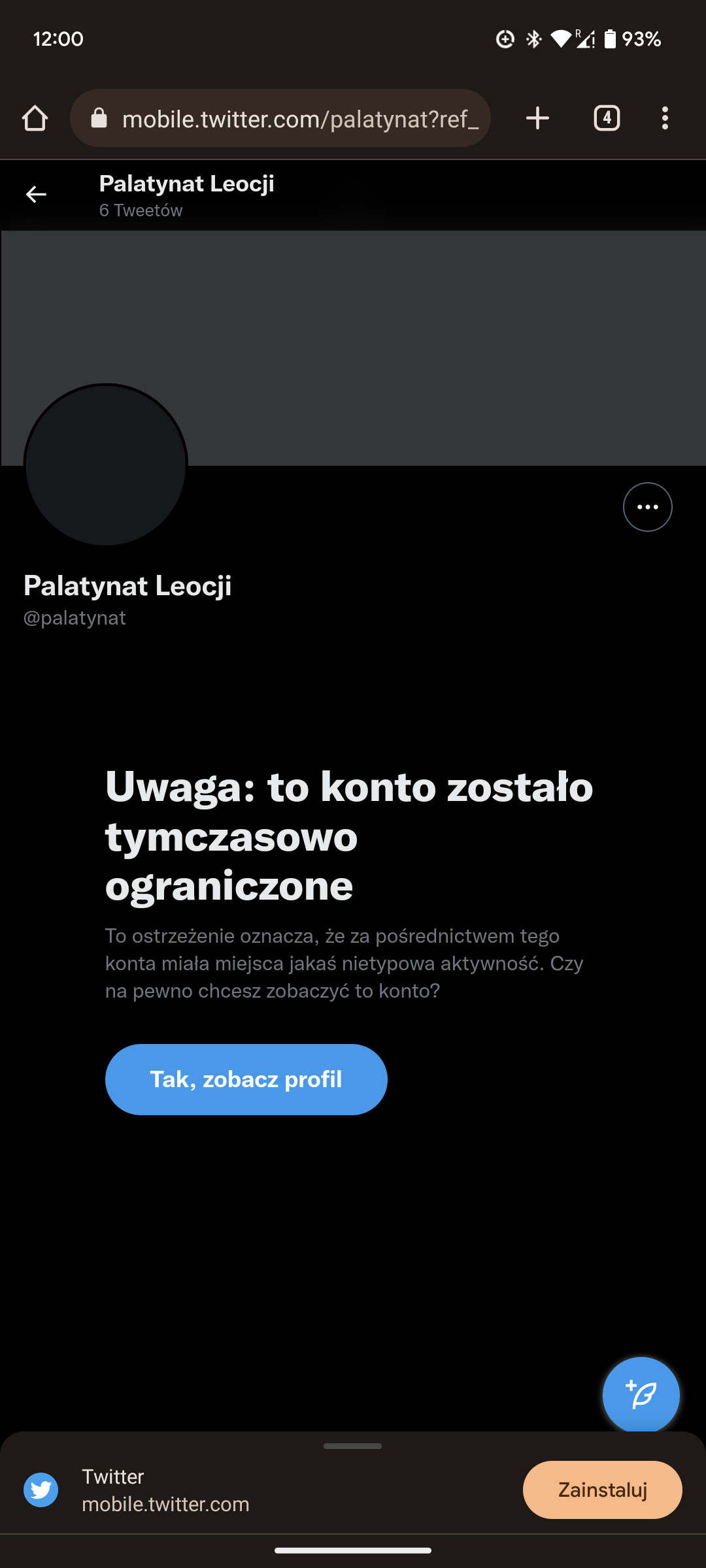Compose a new tweet
This screenshot has width=706, height=1568.
(x=641, y=1395)
